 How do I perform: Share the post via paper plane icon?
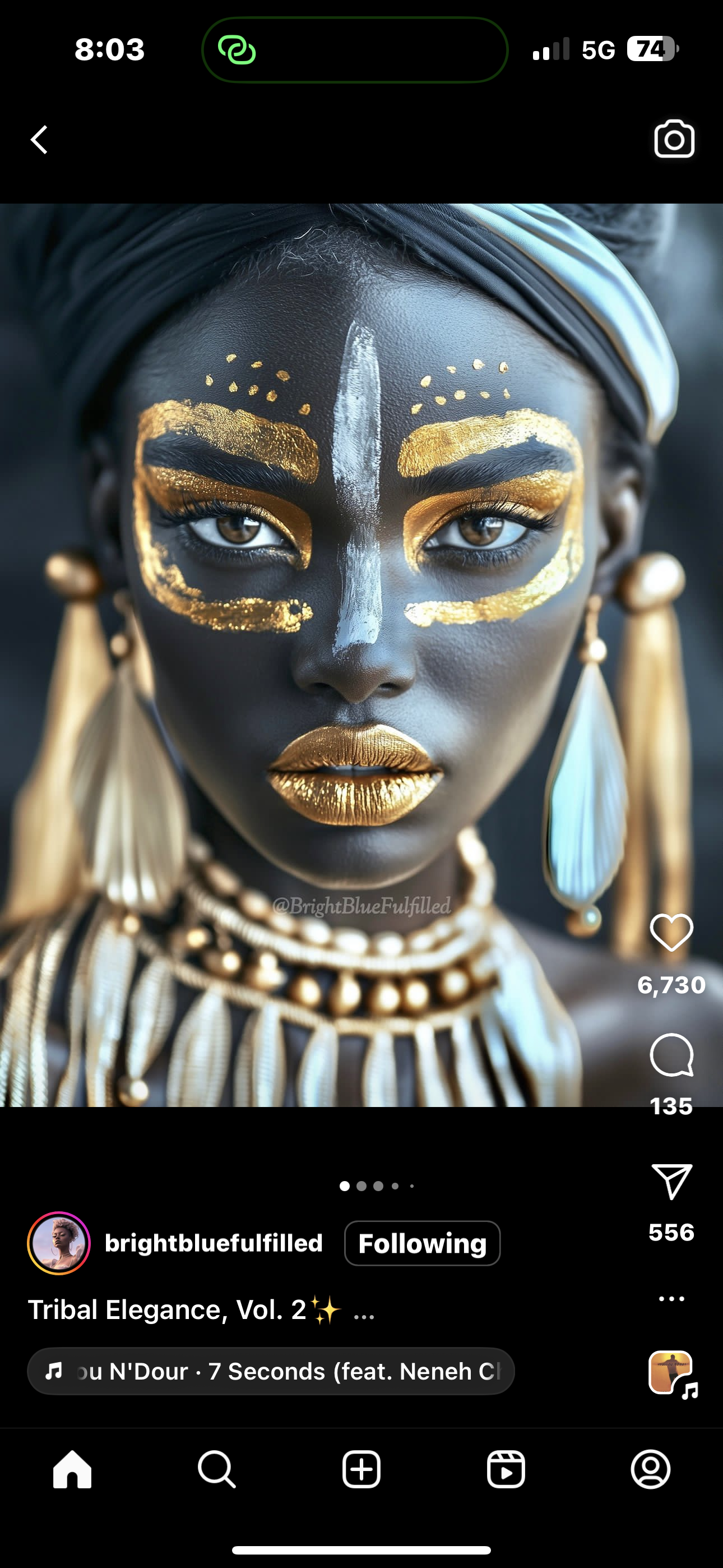point(671,1182)
